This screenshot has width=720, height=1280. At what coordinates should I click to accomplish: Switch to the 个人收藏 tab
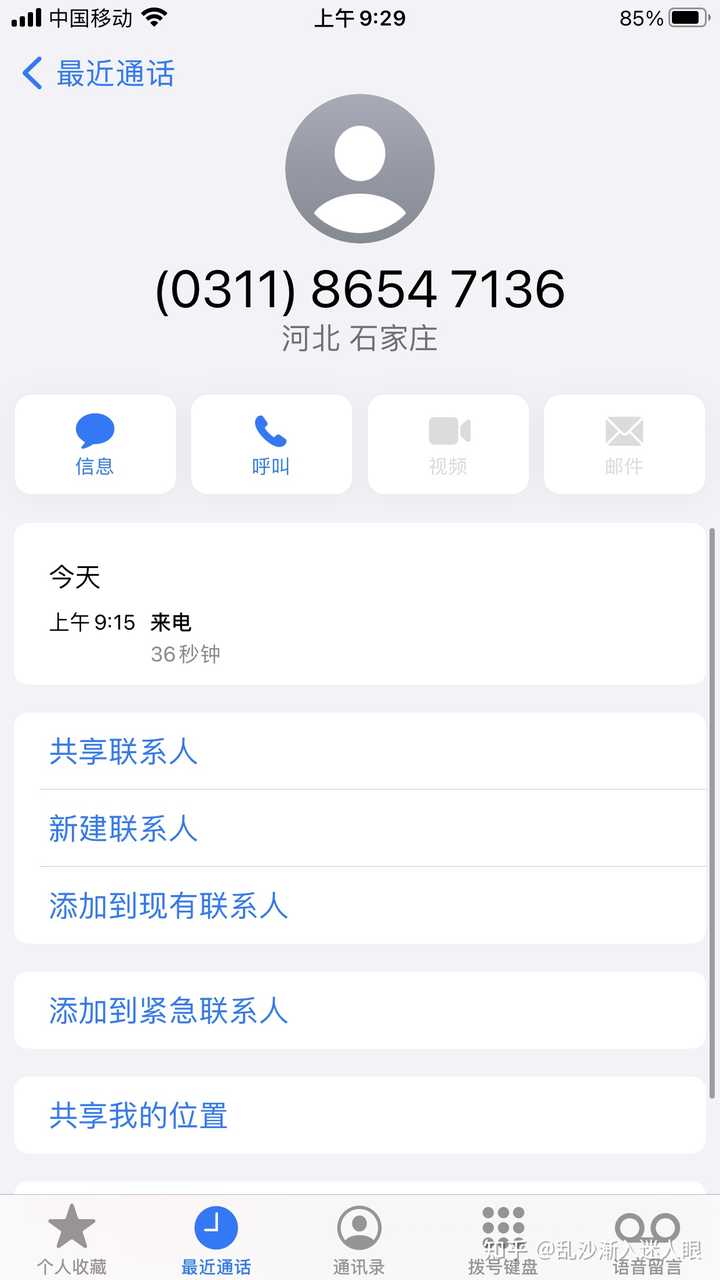[x=72, y=1238]
